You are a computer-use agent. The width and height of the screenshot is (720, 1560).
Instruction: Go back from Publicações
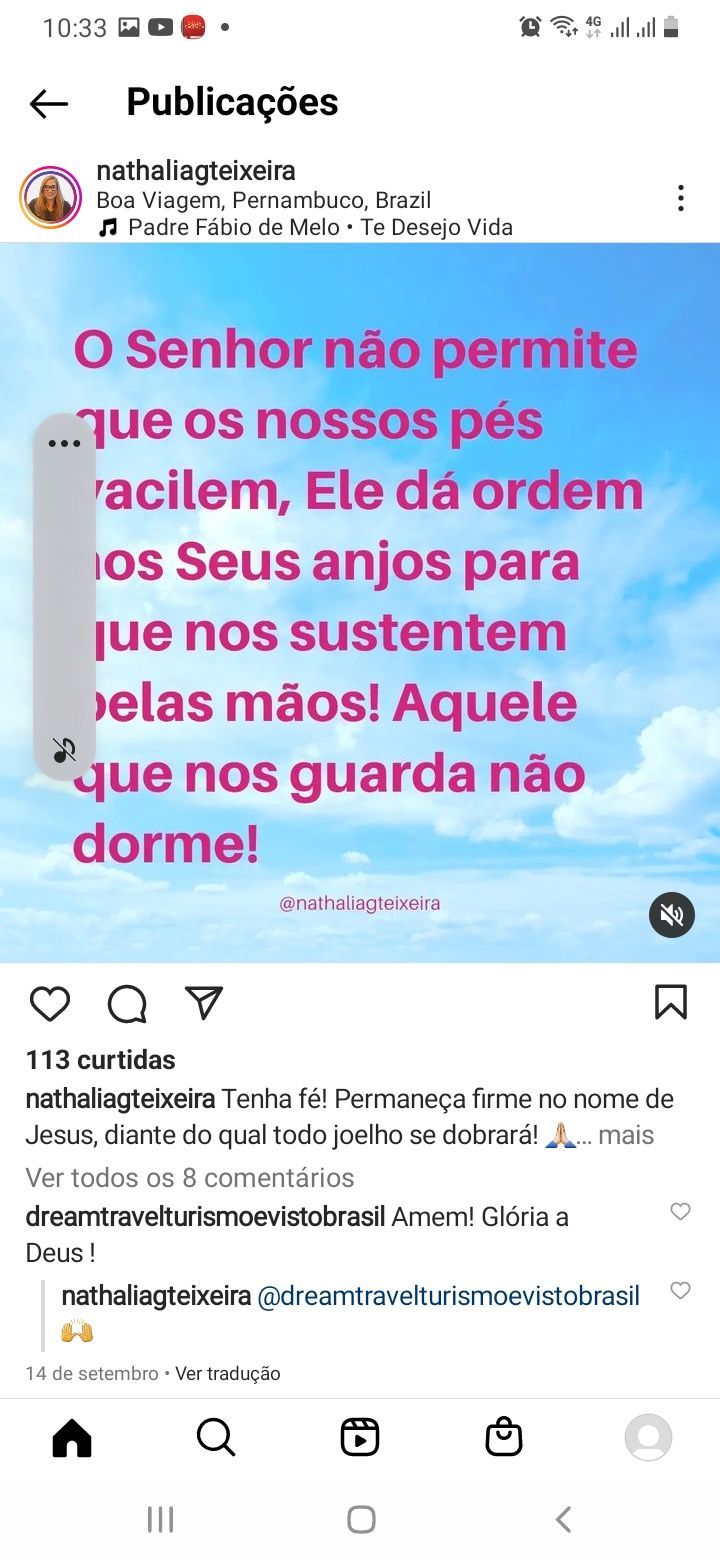[x=48, y=102]
